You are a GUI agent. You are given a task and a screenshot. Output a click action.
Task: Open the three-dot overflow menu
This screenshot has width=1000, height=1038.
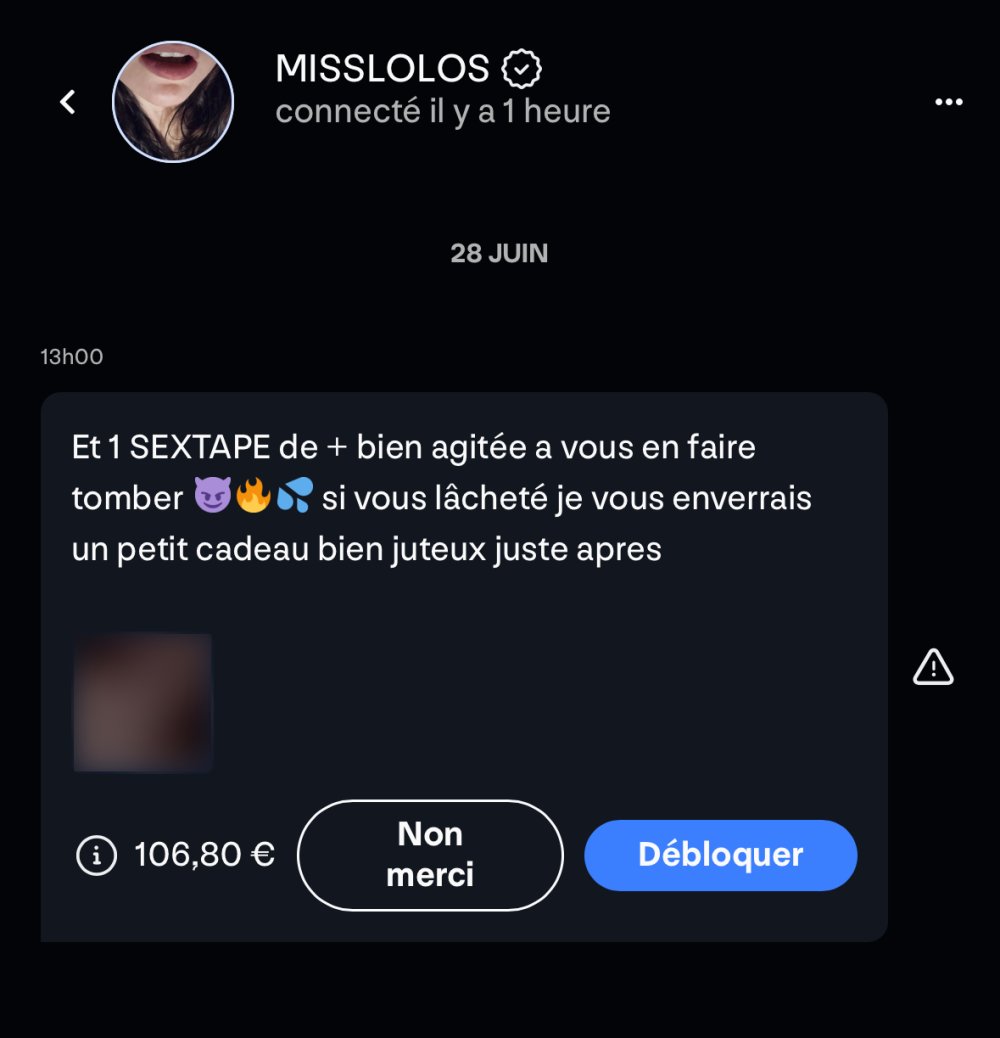click(x=948, y=102)
